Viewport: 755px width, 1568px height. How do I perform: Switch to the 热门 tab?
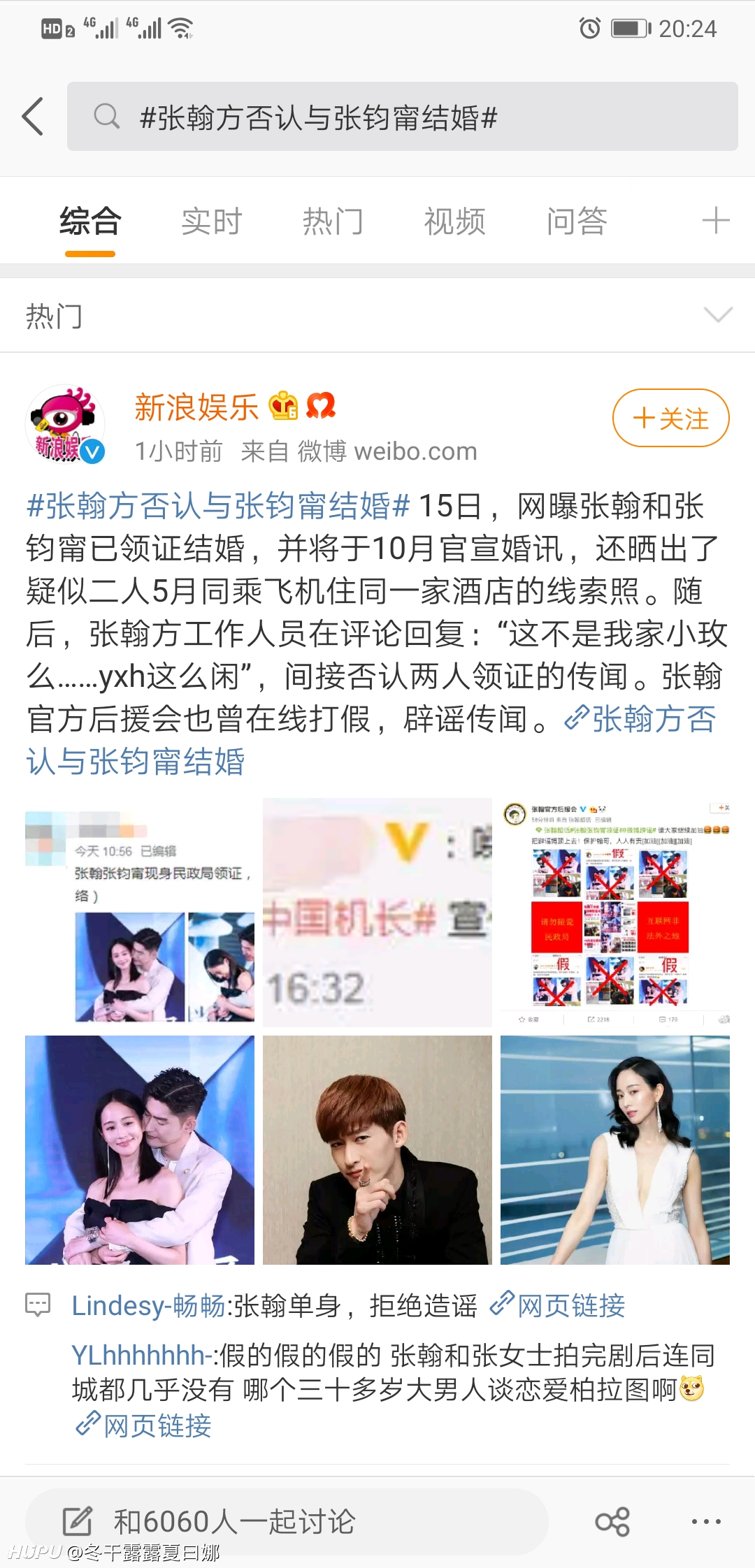click(333, 222)
